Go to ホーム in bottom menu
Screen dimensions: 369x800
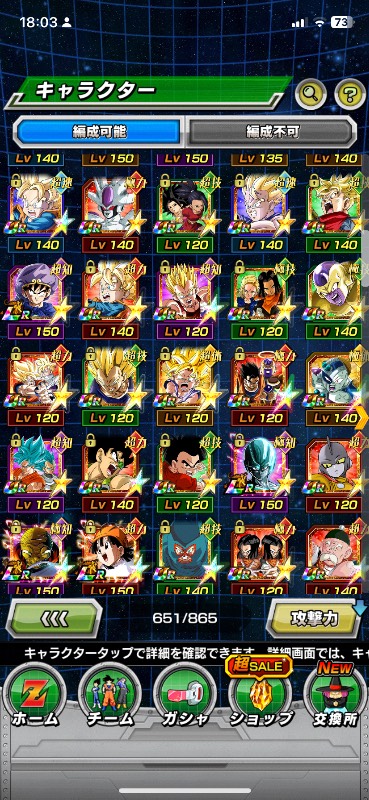[x=34, y=697]
